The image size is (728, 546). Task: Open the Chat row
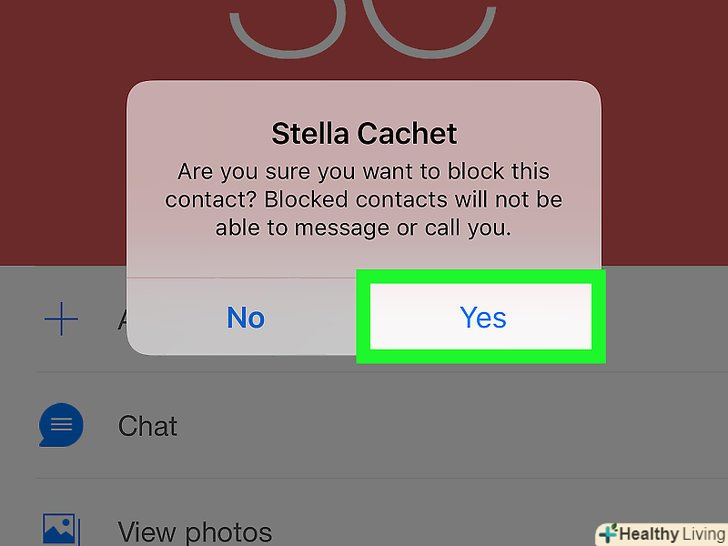pyautogui.click(x=148, y=426)
